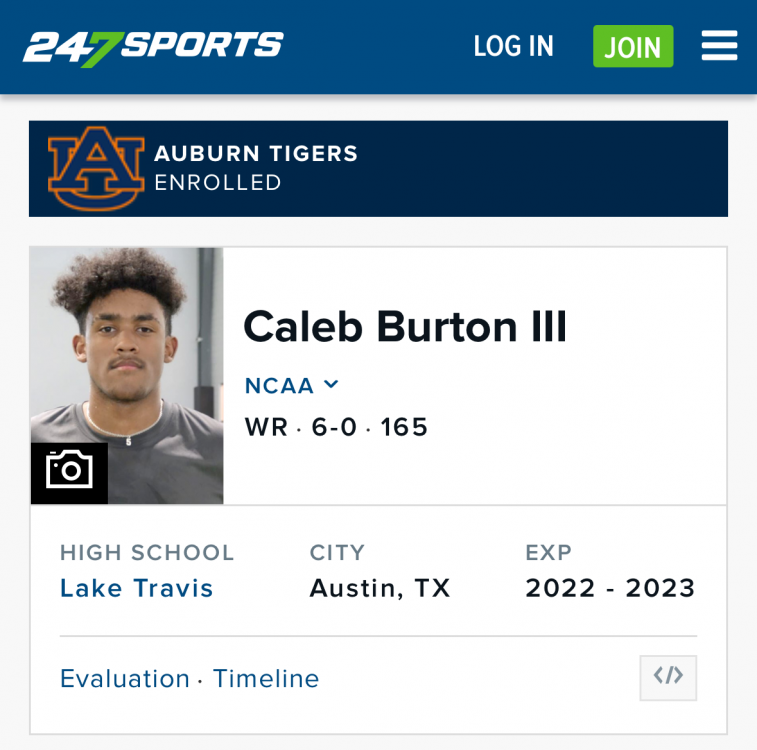757x750 pixels.
Task: Open Lake Travis high school link
Action: coord(137,588)
